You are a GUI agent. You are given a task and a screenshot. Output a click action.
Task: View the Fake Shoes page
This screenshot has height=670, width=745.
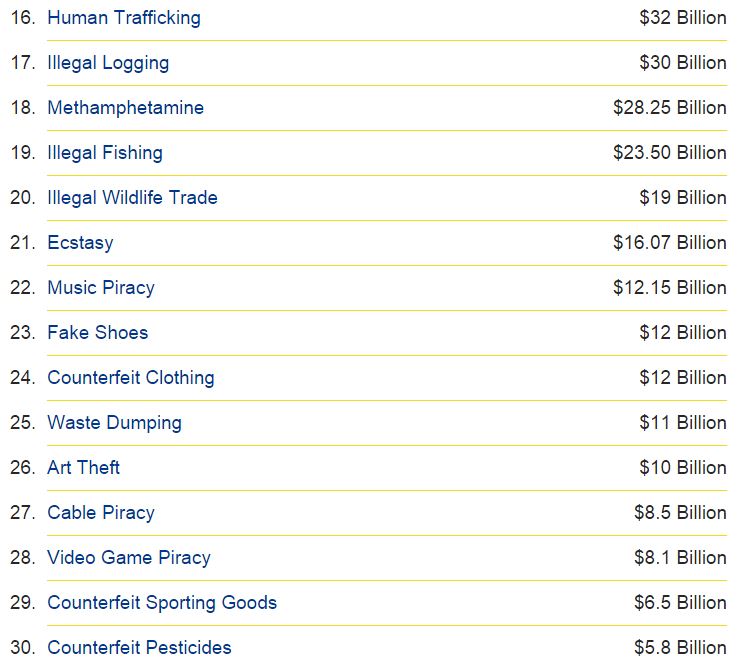tap(98, 333)
